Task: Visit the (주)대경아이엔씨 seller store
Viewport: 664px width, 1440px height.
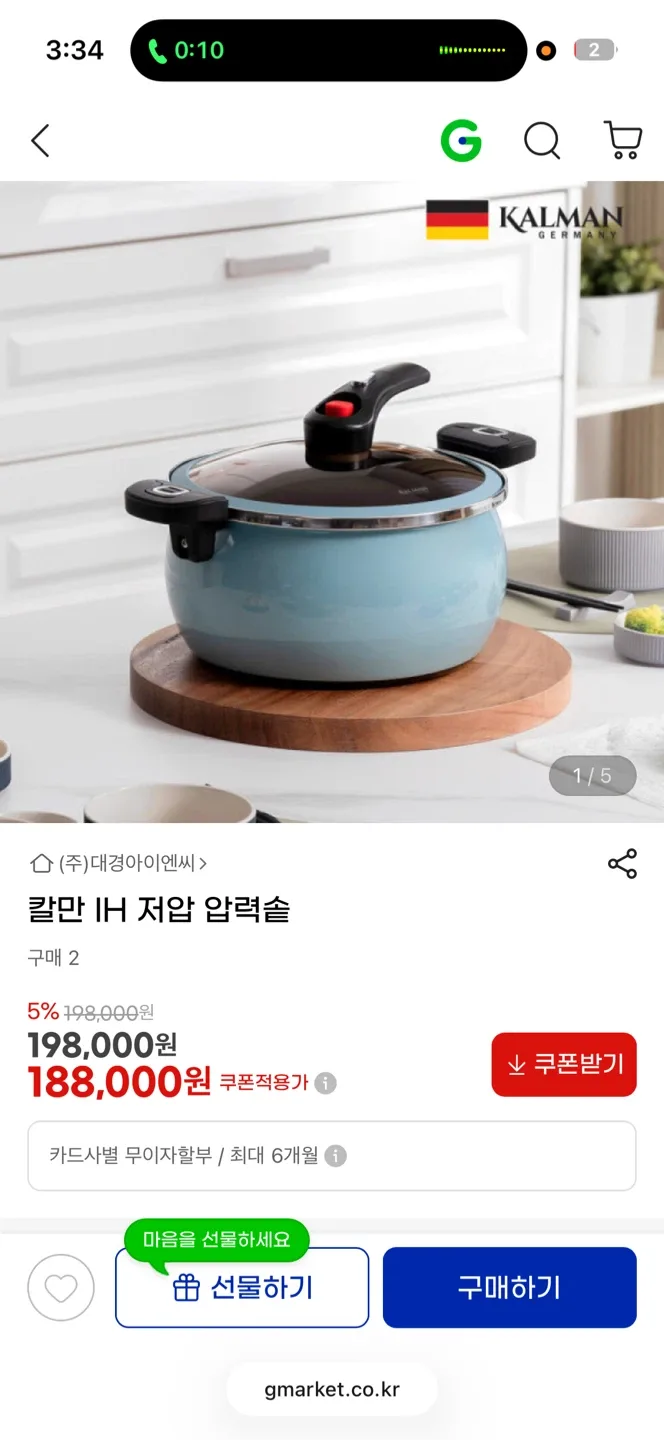Action: coord(120,863)
